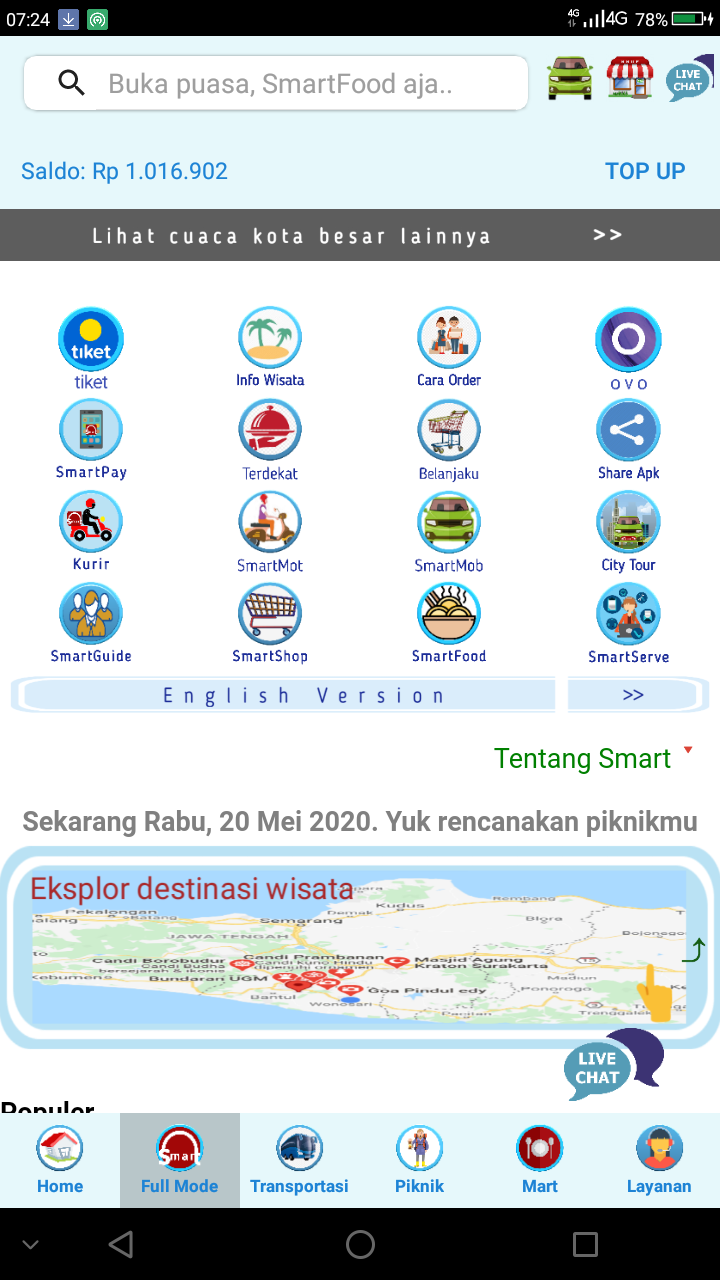Launch SmartPay
The height and width of the screenshot is (1280, 720).
91,438
